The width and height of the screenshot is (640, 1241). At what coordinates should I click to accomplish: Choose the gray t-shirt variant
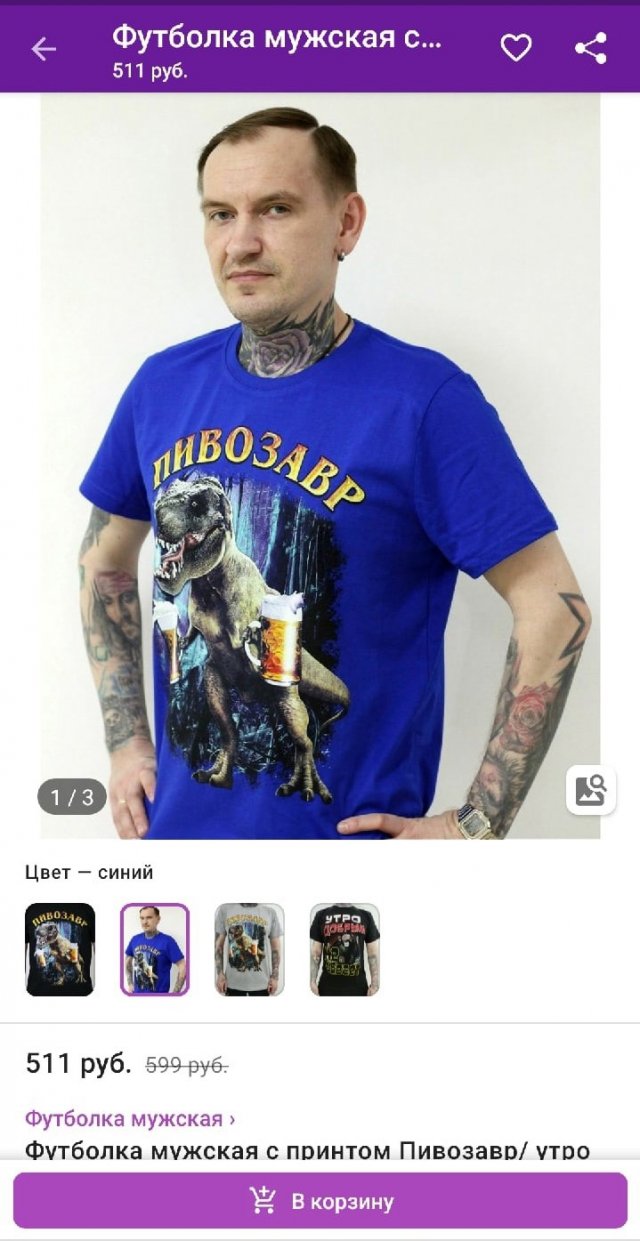(249, 949)
